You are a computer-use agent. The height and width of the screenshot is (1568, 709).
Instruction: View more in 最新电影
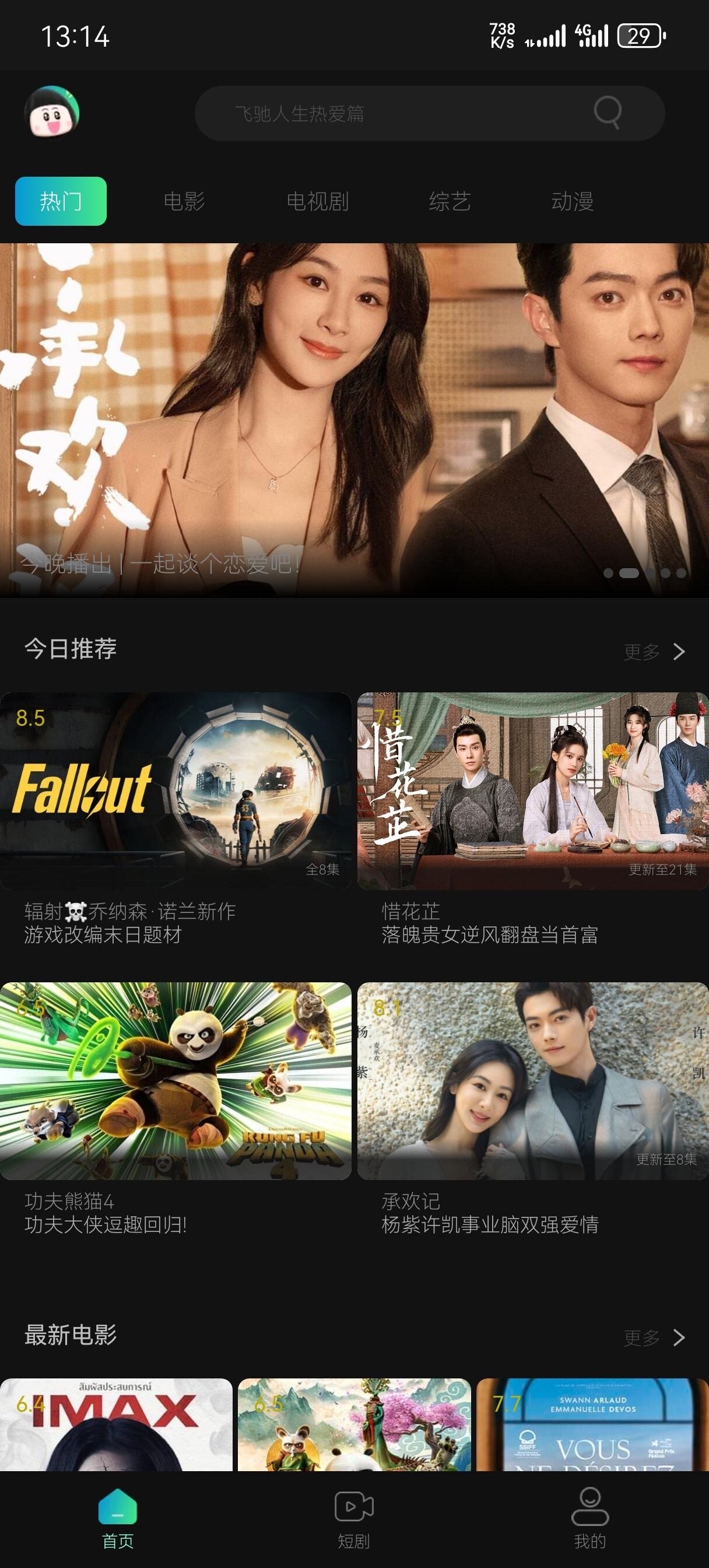point(654,1338)
